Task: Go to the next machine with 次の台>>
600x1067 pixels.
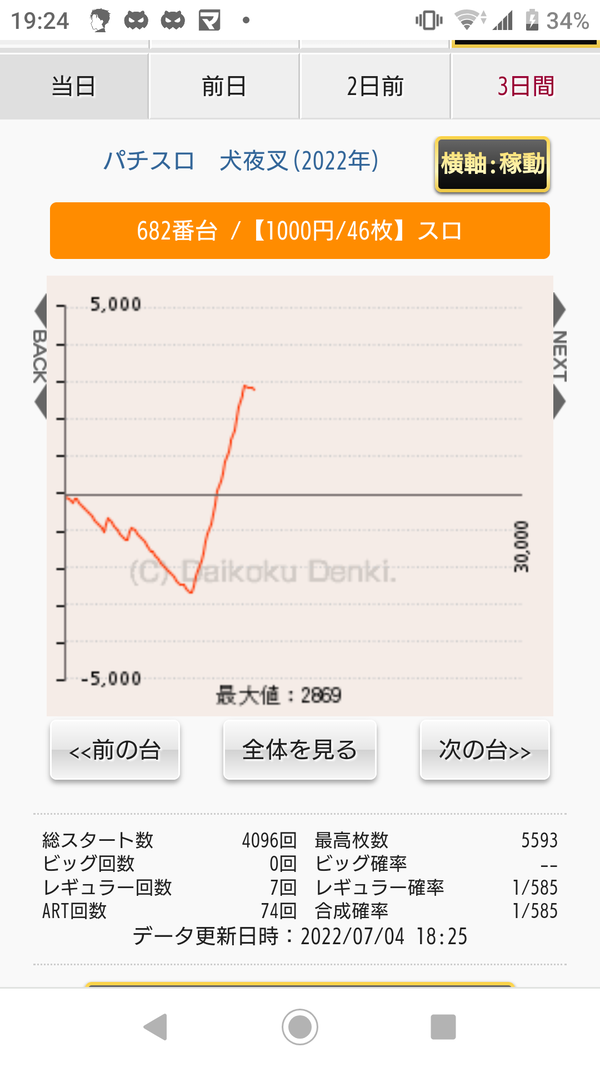Action: [484, 750]
